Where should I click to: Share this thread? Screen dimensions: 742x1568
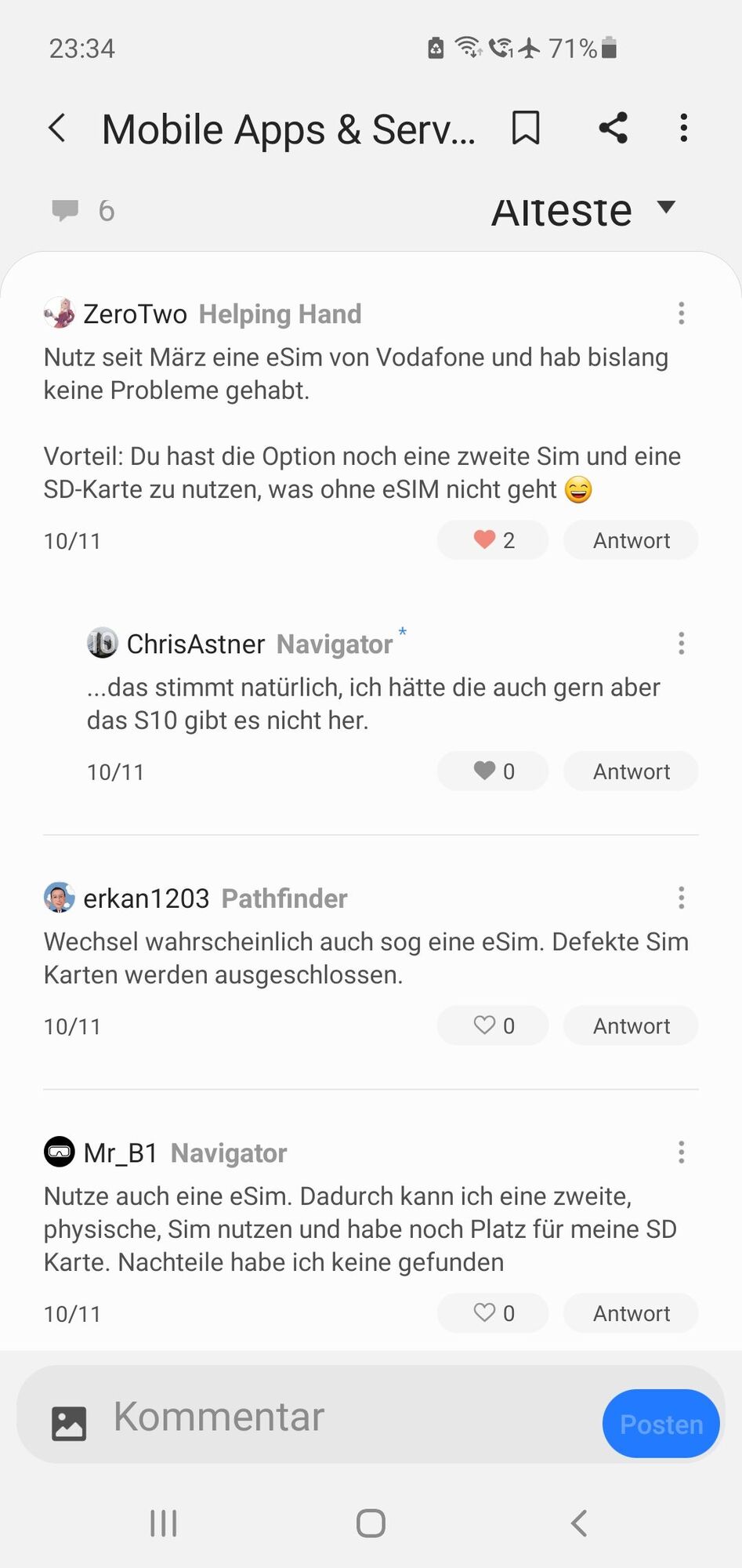tap(613, 128)
